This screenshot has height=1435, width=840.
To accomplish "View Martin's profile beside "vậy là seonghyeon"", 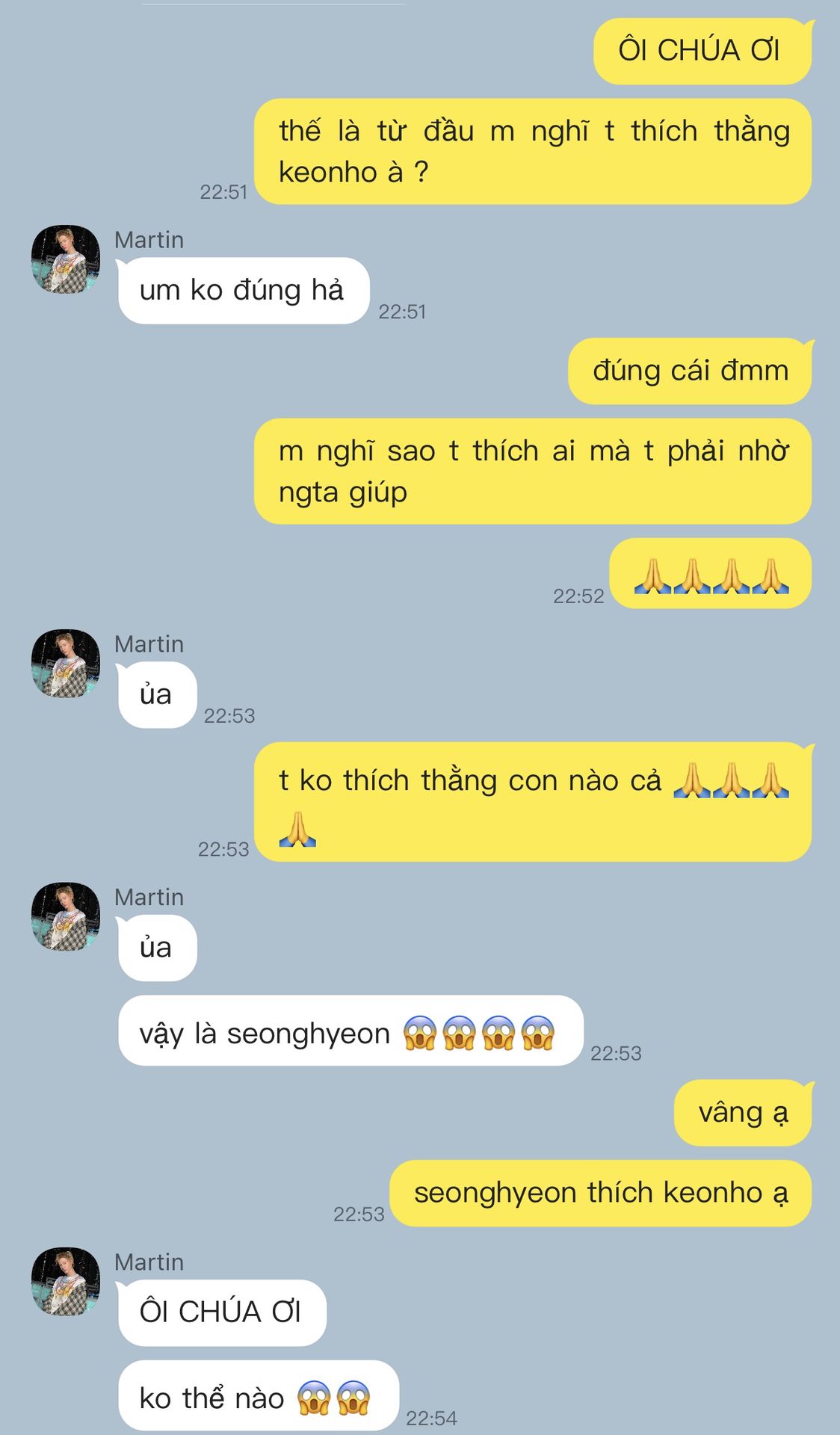I will pyautogui.click(x=66, y=917).
